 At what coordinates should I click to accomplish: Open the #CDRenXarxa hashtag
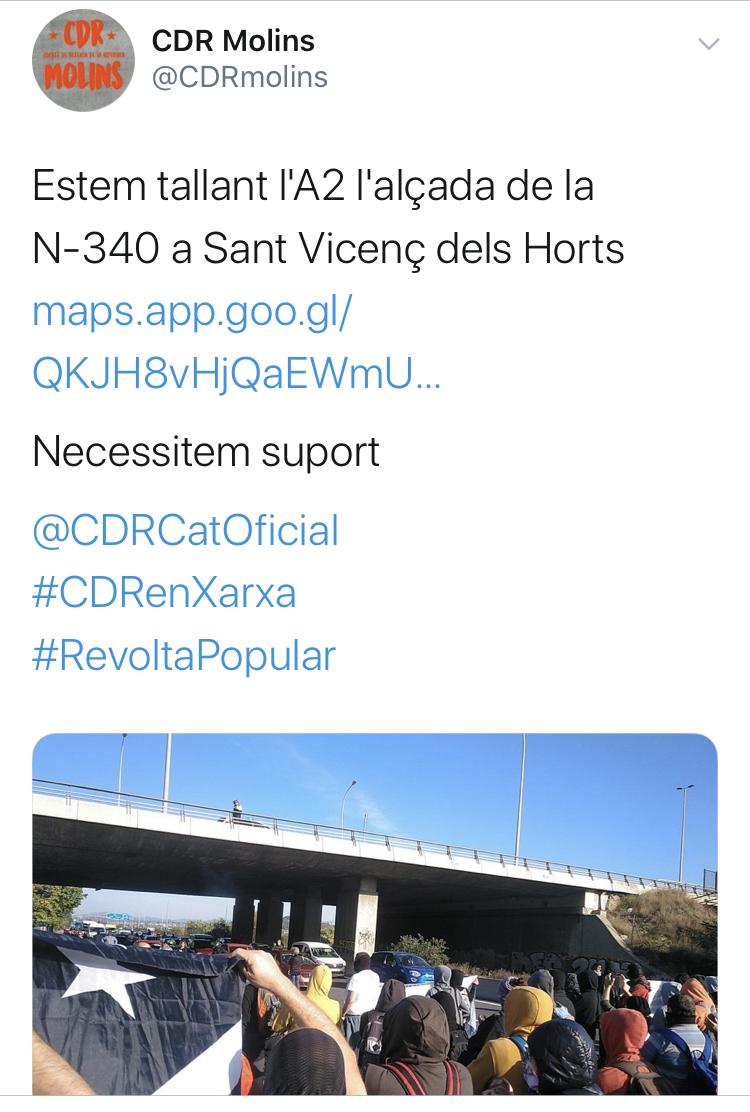[165, 593]
